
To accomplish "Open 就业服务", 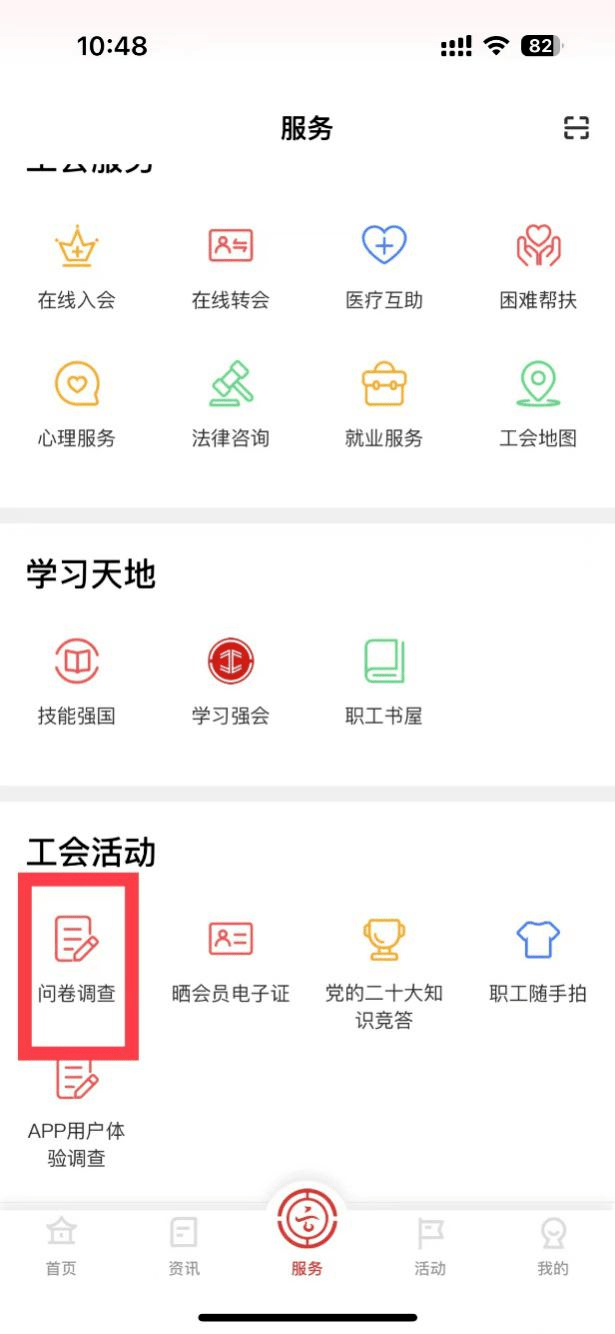I will 384,403.
